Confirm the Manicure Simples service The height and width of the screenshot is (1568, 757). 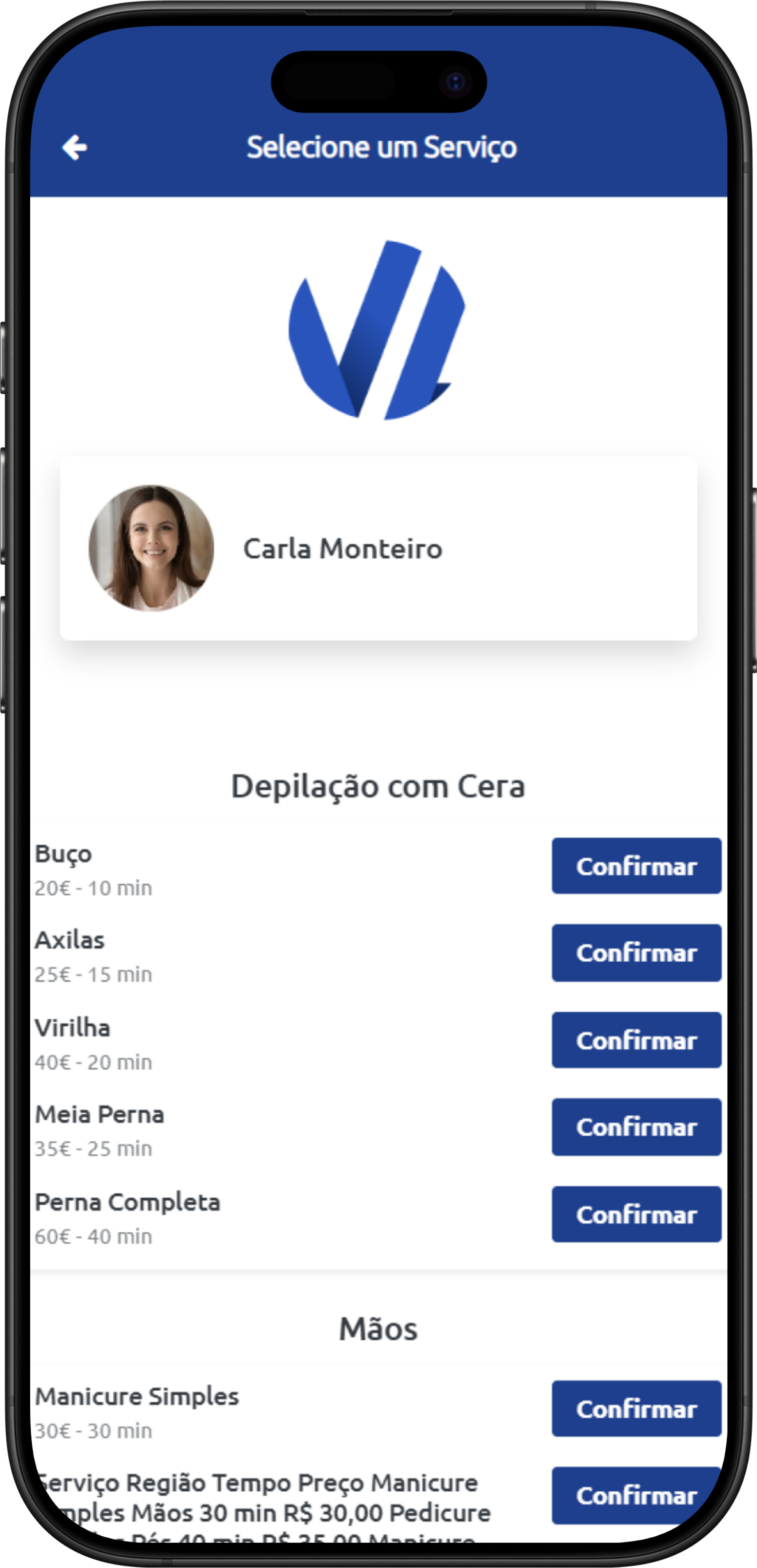point(636,1409)
